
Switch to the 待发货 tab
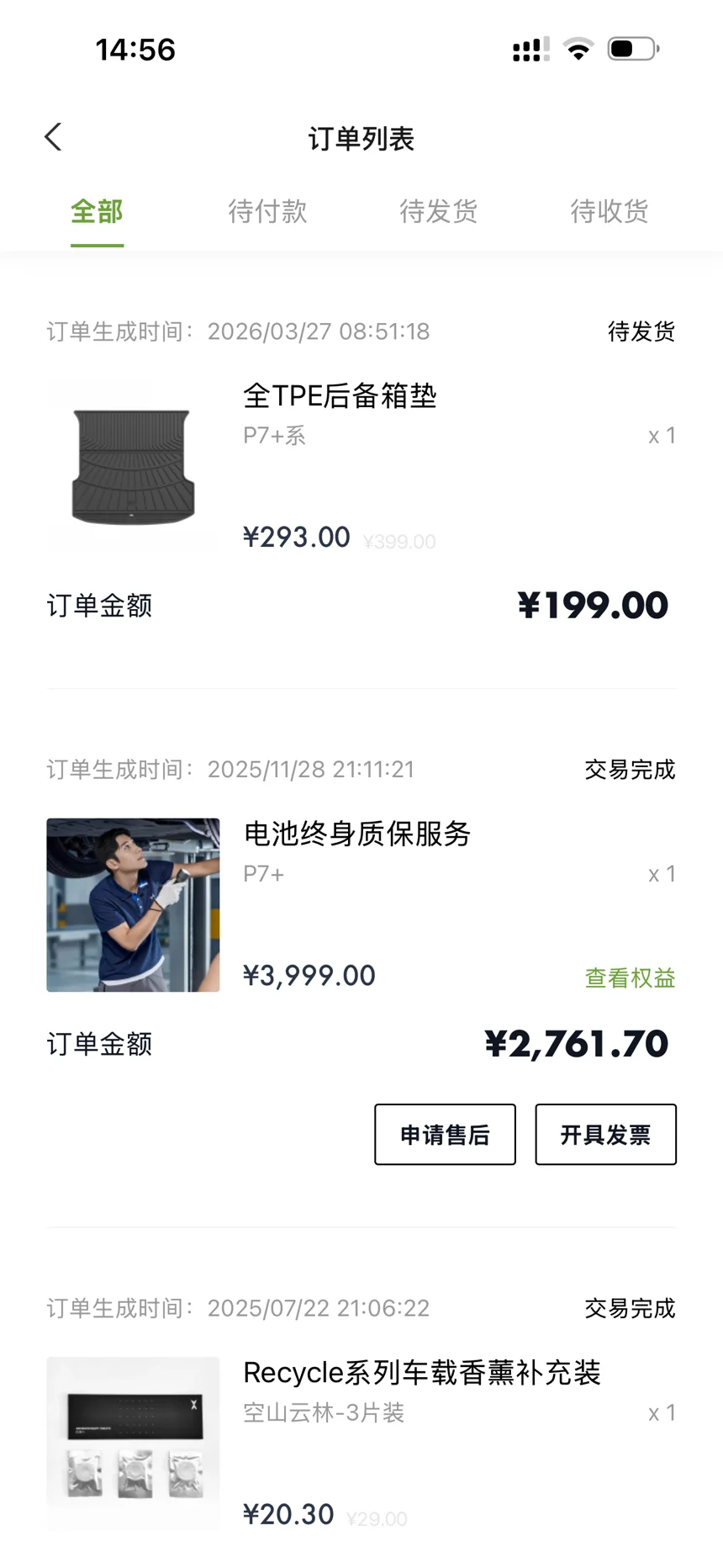tap(438, 211)
